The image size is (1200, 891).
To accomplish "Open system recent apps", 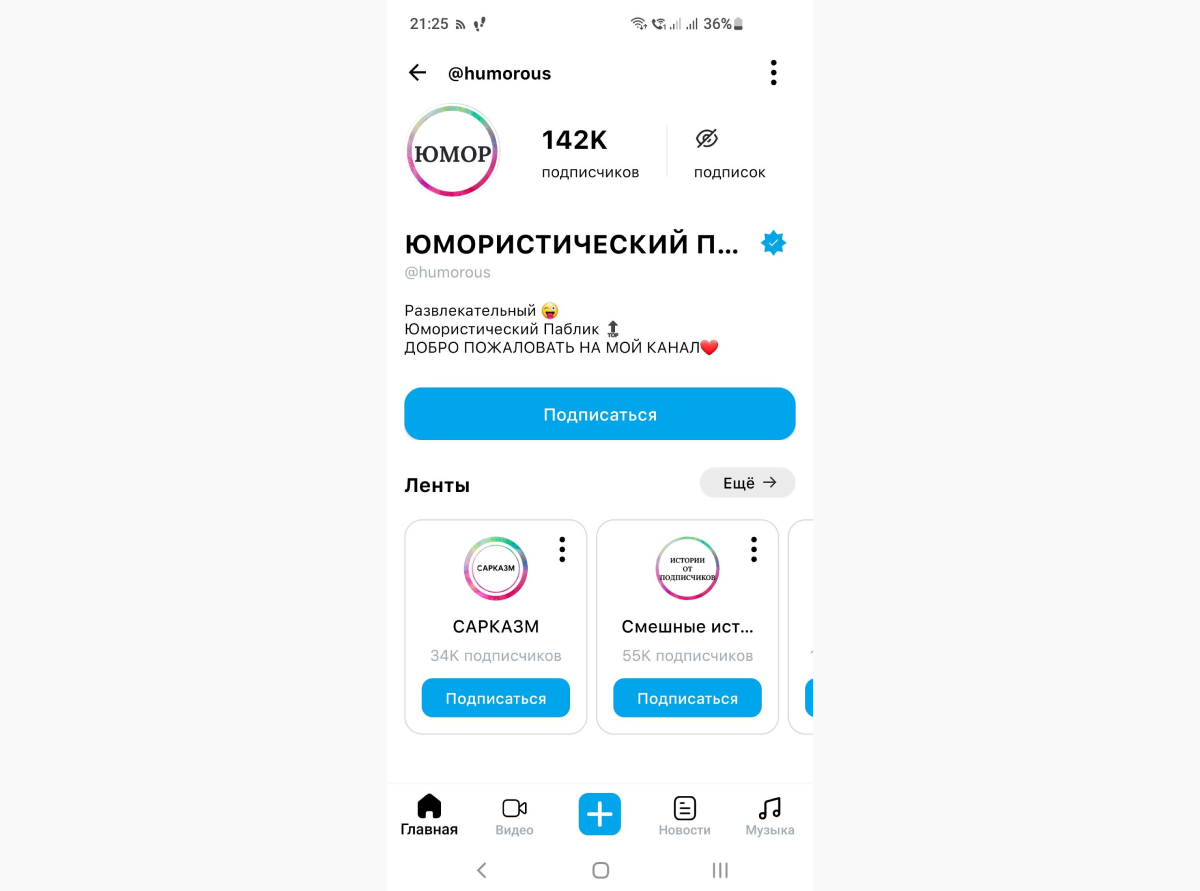I will pyautogui.click(x=719, y=870).
